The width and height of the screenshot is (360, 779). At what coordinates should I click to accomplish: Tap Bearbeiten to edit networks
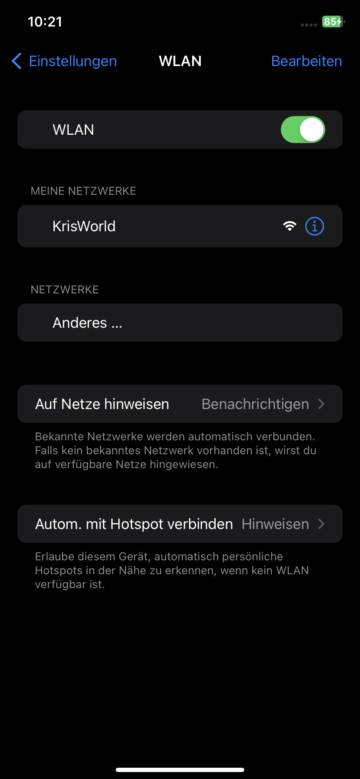click(x=306, y=61)
